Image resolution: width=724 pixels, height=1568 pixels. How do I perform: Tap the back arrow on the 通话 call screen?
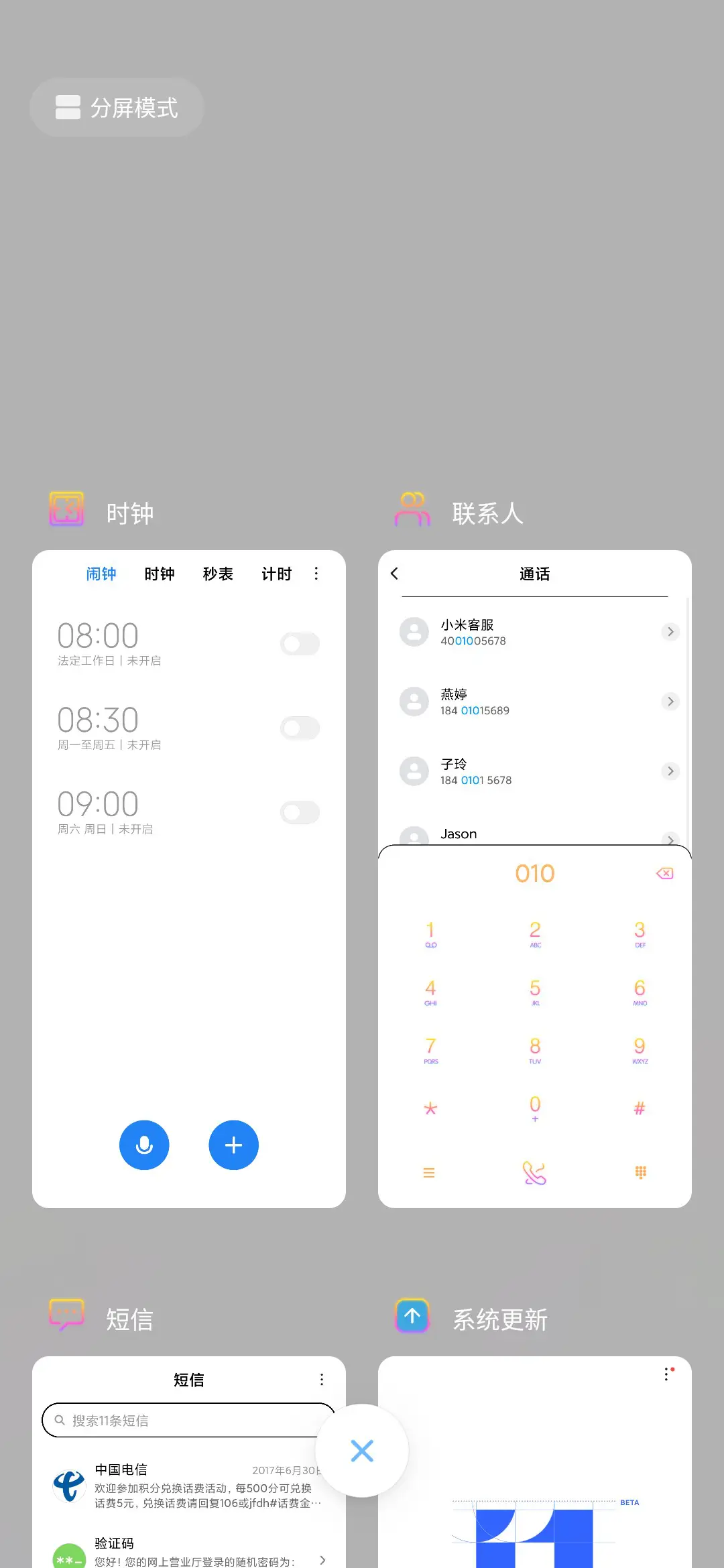tap(394, 574)
